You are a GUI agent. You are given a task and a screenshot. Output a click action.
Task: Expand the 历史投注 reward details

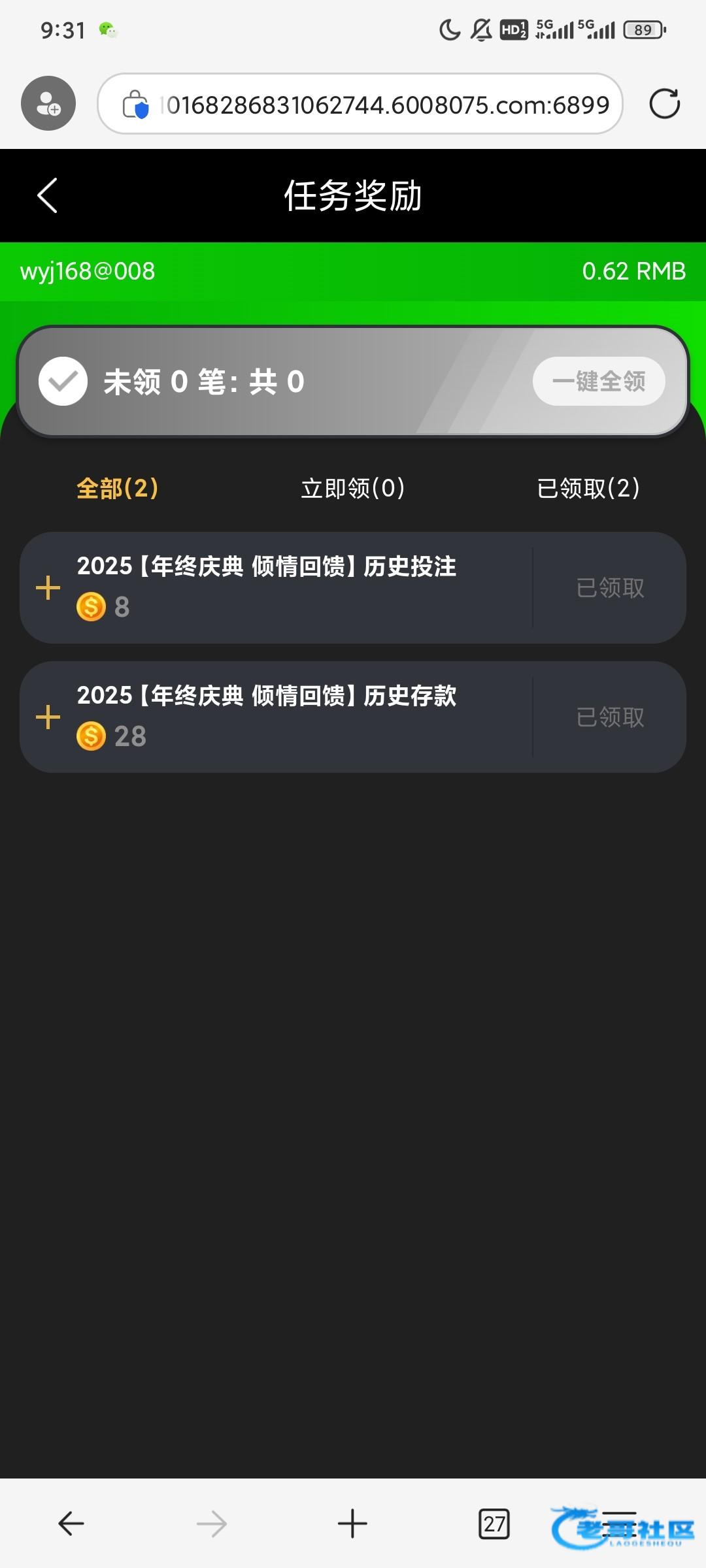tap(48, 587)
